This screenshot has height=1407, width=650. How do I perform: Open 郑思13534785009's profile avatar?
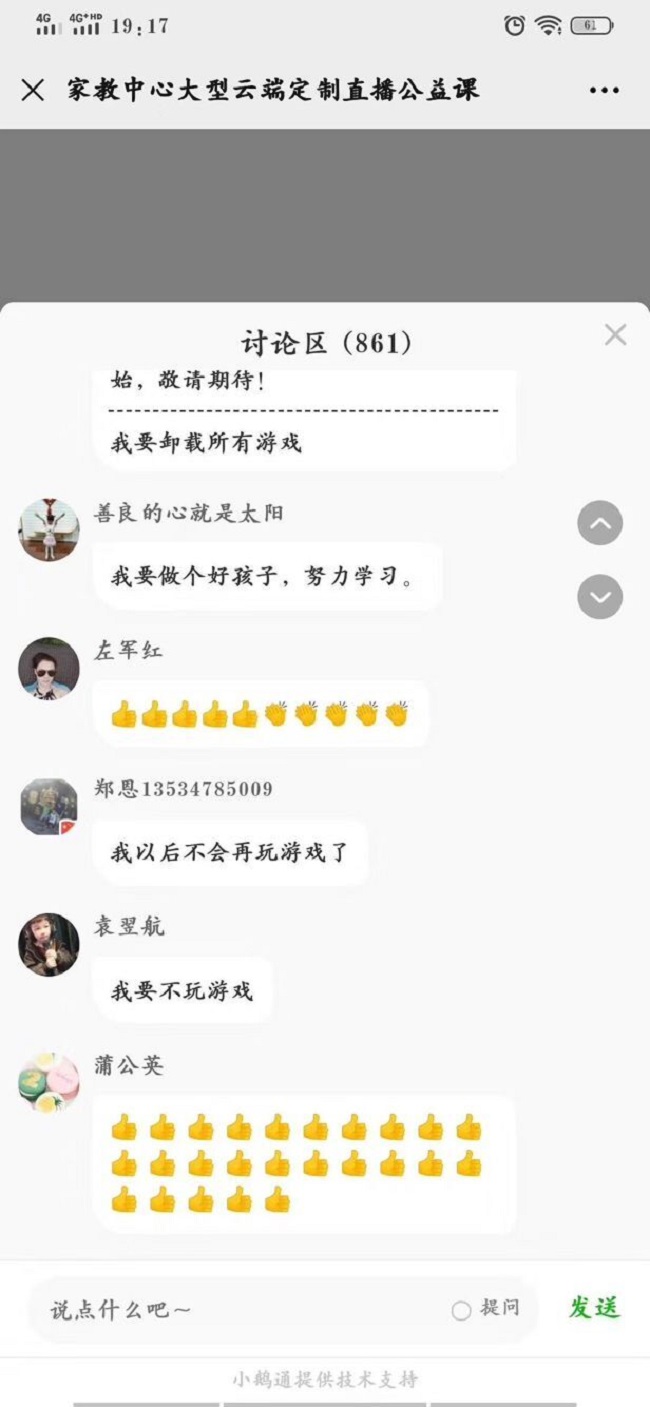(x=48, y=806)
